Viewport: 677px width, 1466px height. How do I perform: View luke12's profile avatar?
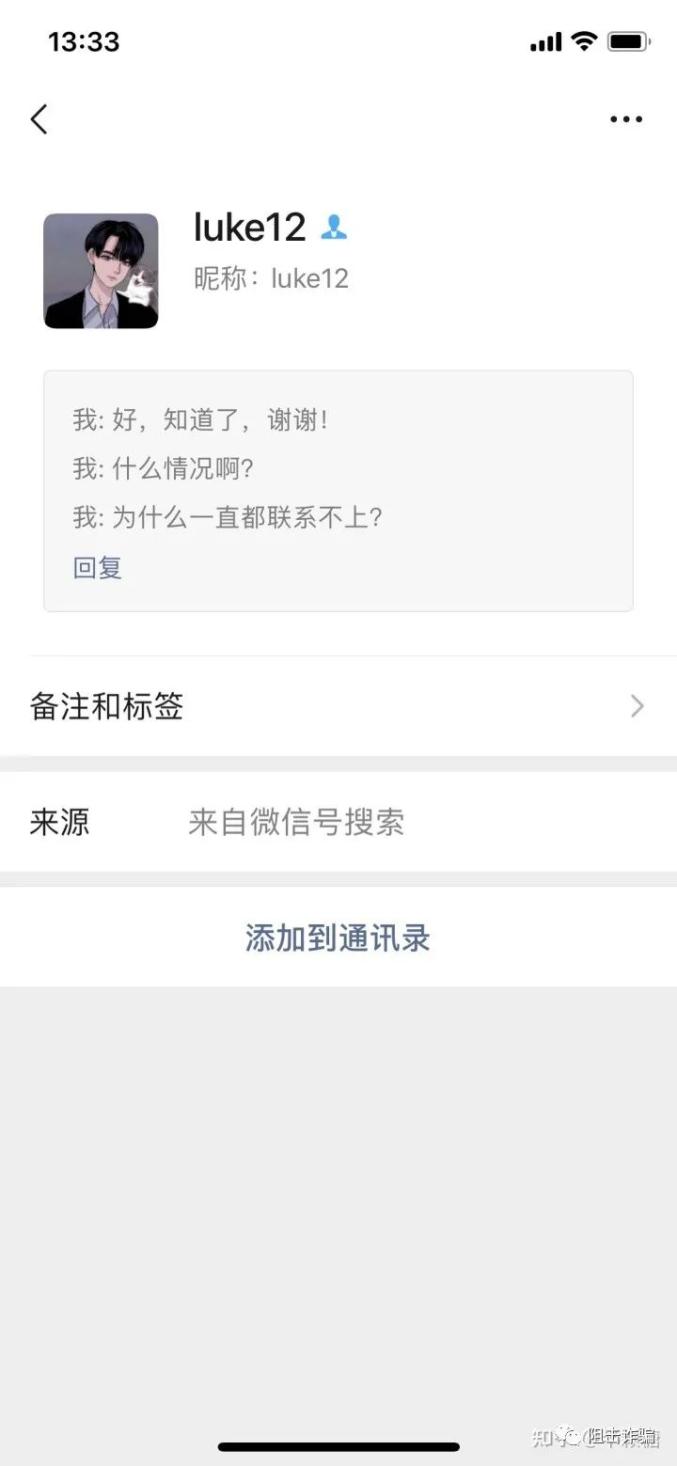[x=101, y=271]
